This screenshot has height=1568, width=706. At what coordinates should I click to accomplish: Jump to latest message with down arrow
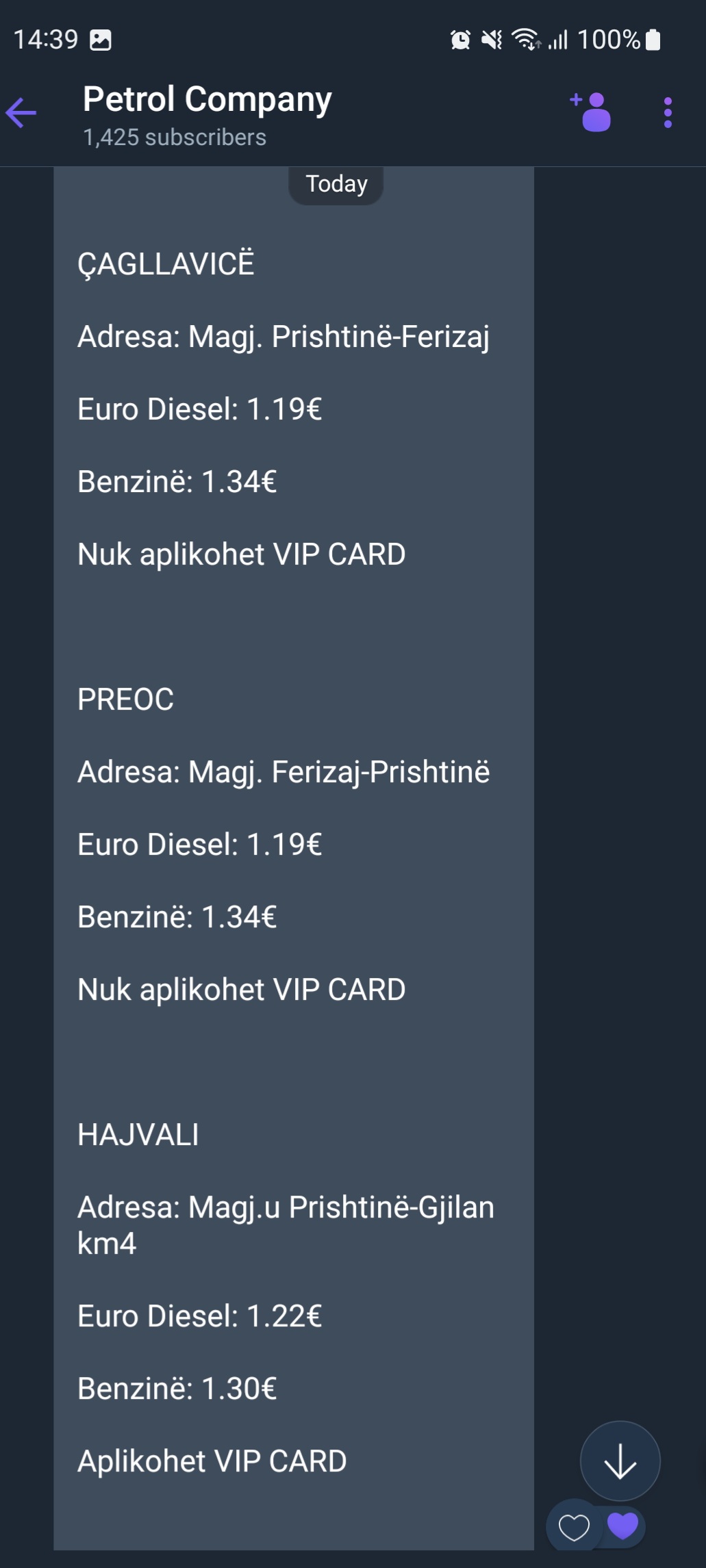pyautogui.click(x=620, y=1461)
